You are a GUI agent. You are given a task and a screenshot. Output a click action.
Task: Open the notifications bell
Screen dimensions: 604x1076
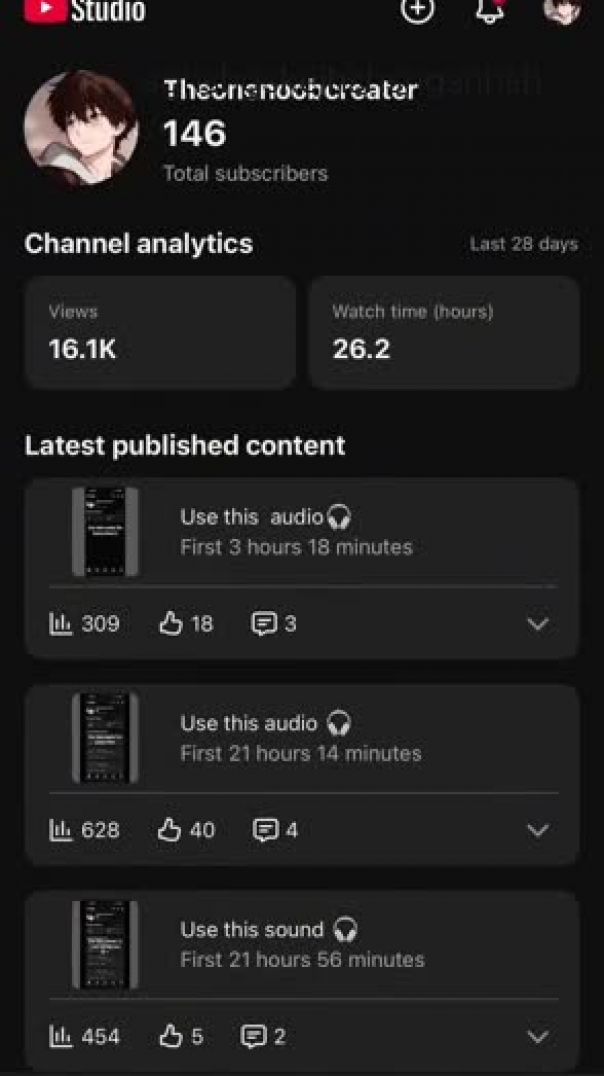(489, 11)
